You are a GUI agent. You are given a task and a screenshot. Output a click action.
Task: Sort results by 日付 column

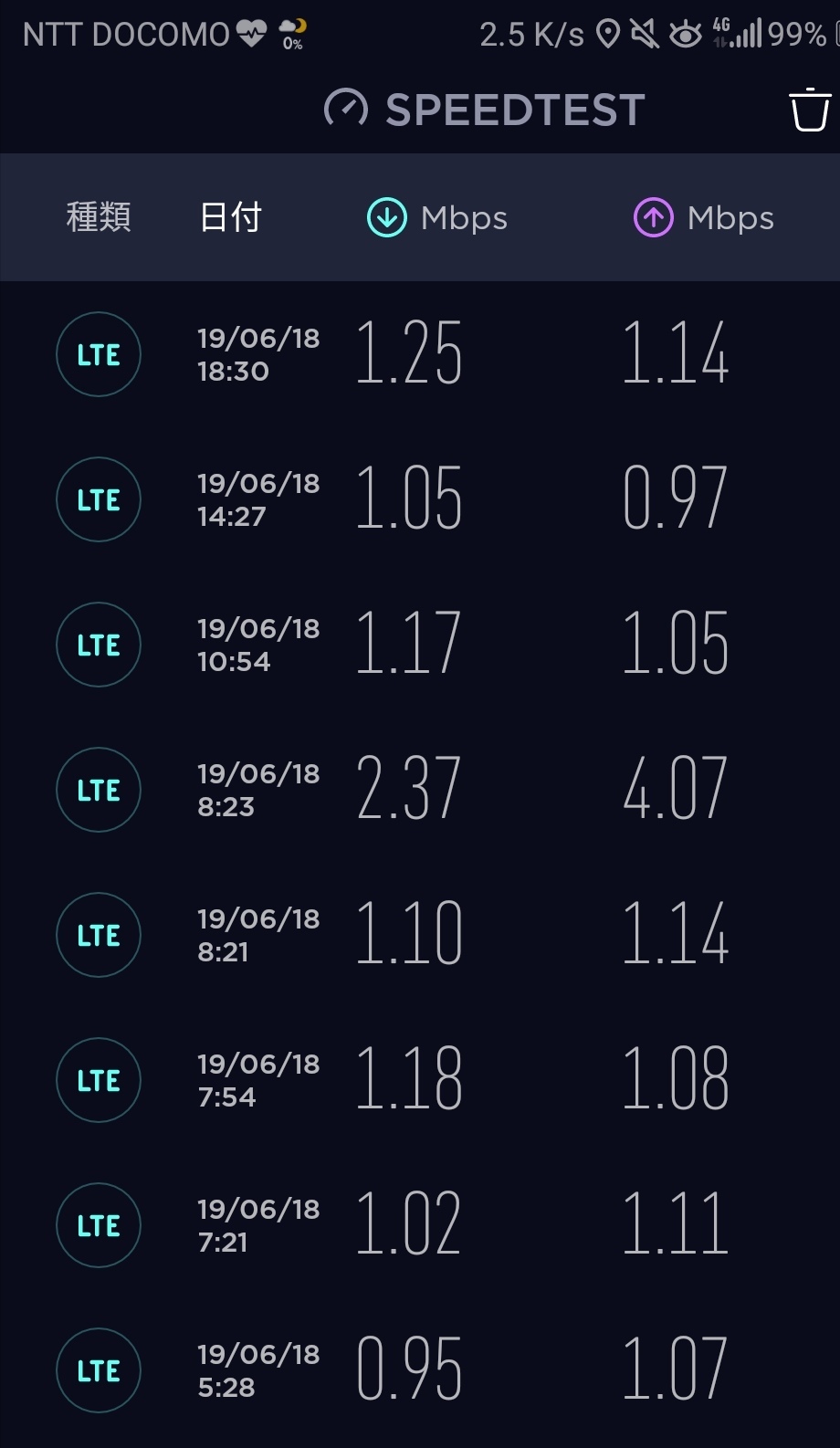pos(231,218)
